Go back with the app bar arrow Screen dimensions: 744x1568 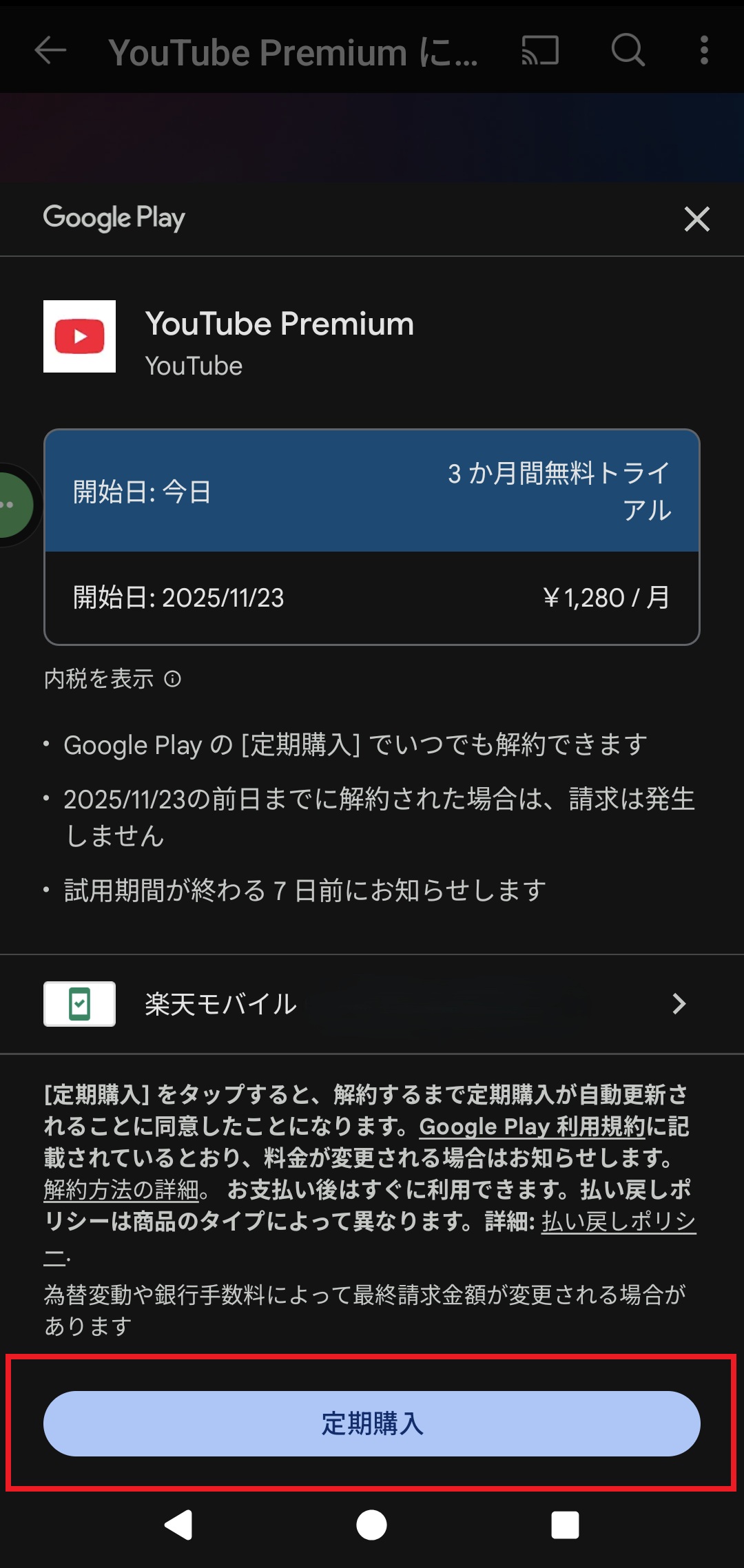click(x=50, y=50)
